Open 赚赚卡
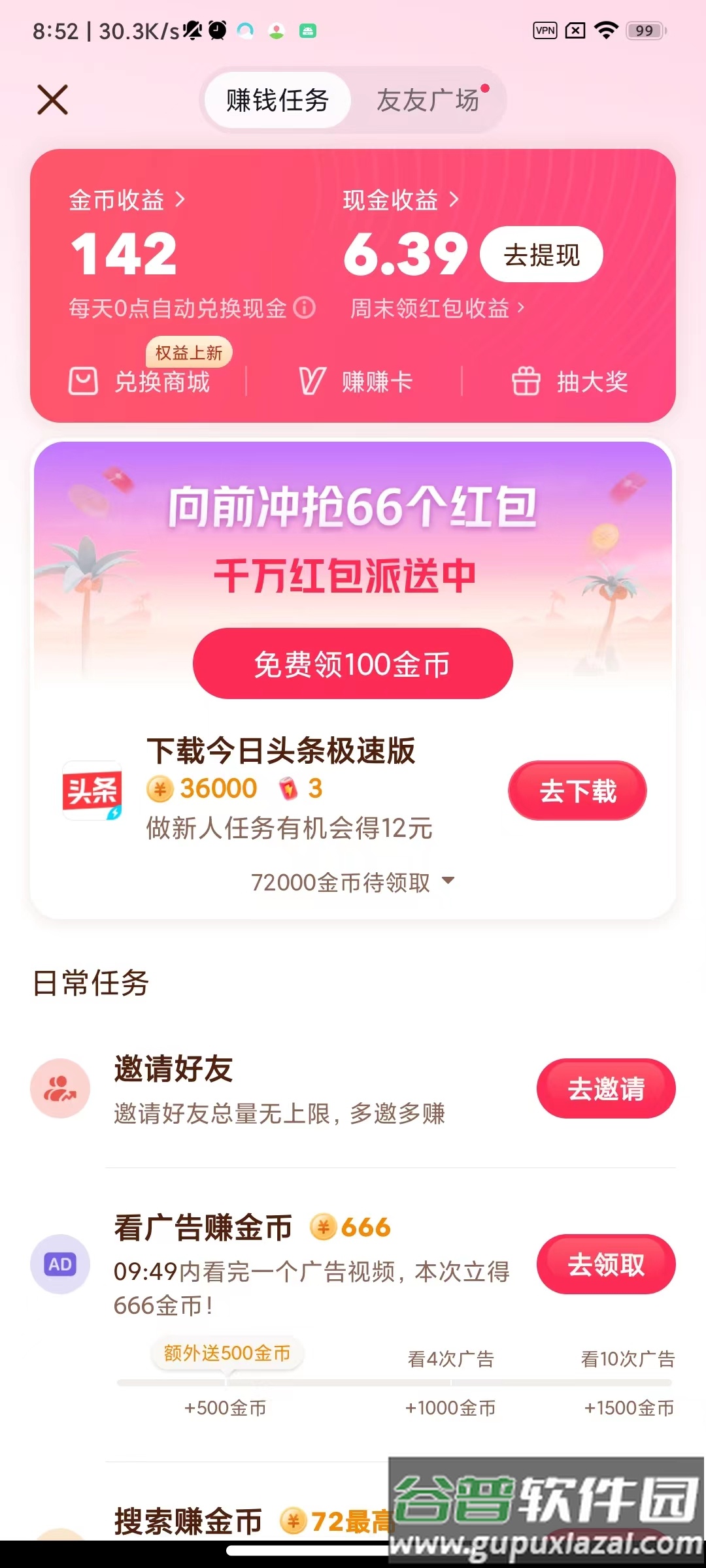The height and width of the screenshot is (1568, 706). coord(356,382)
